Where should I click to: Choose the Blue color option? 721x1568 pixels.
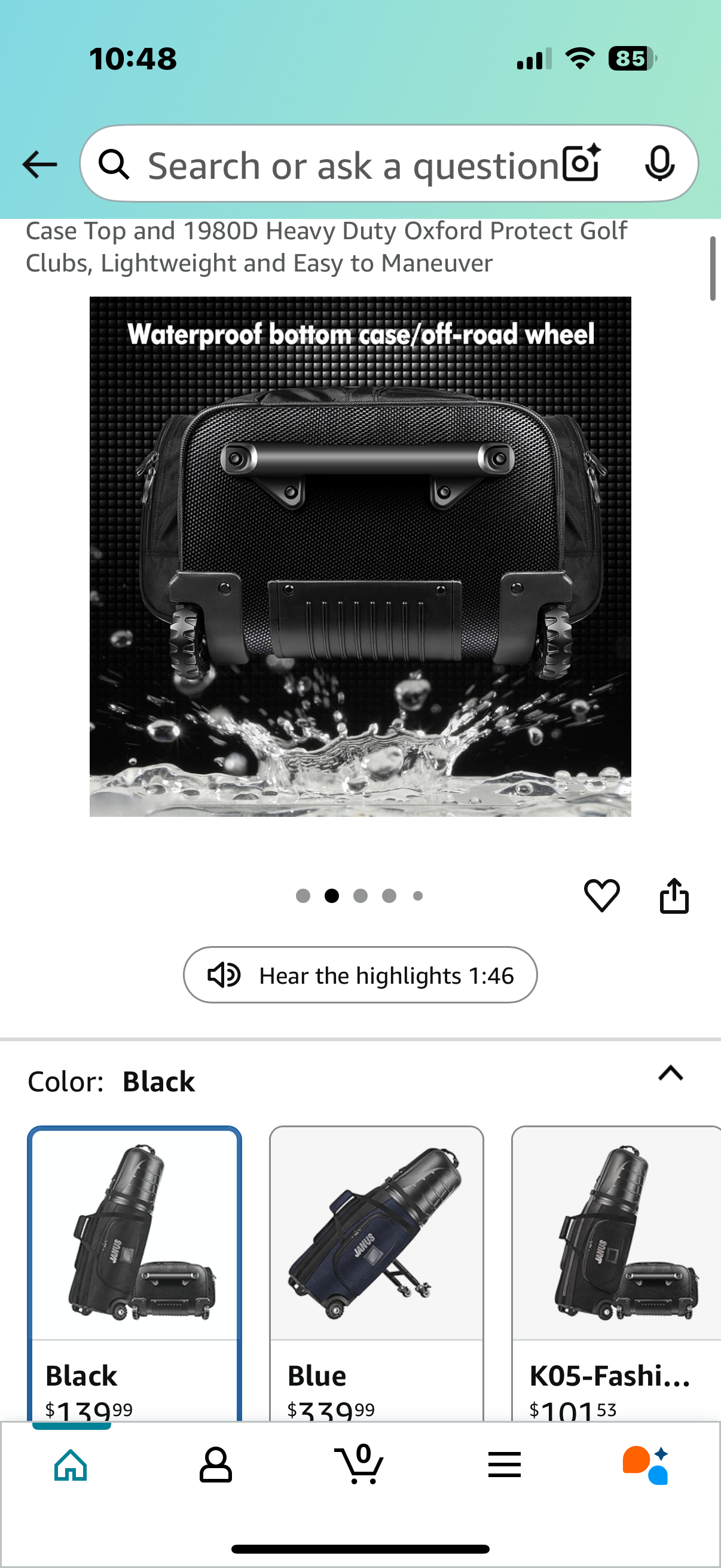pos(376,1272)
